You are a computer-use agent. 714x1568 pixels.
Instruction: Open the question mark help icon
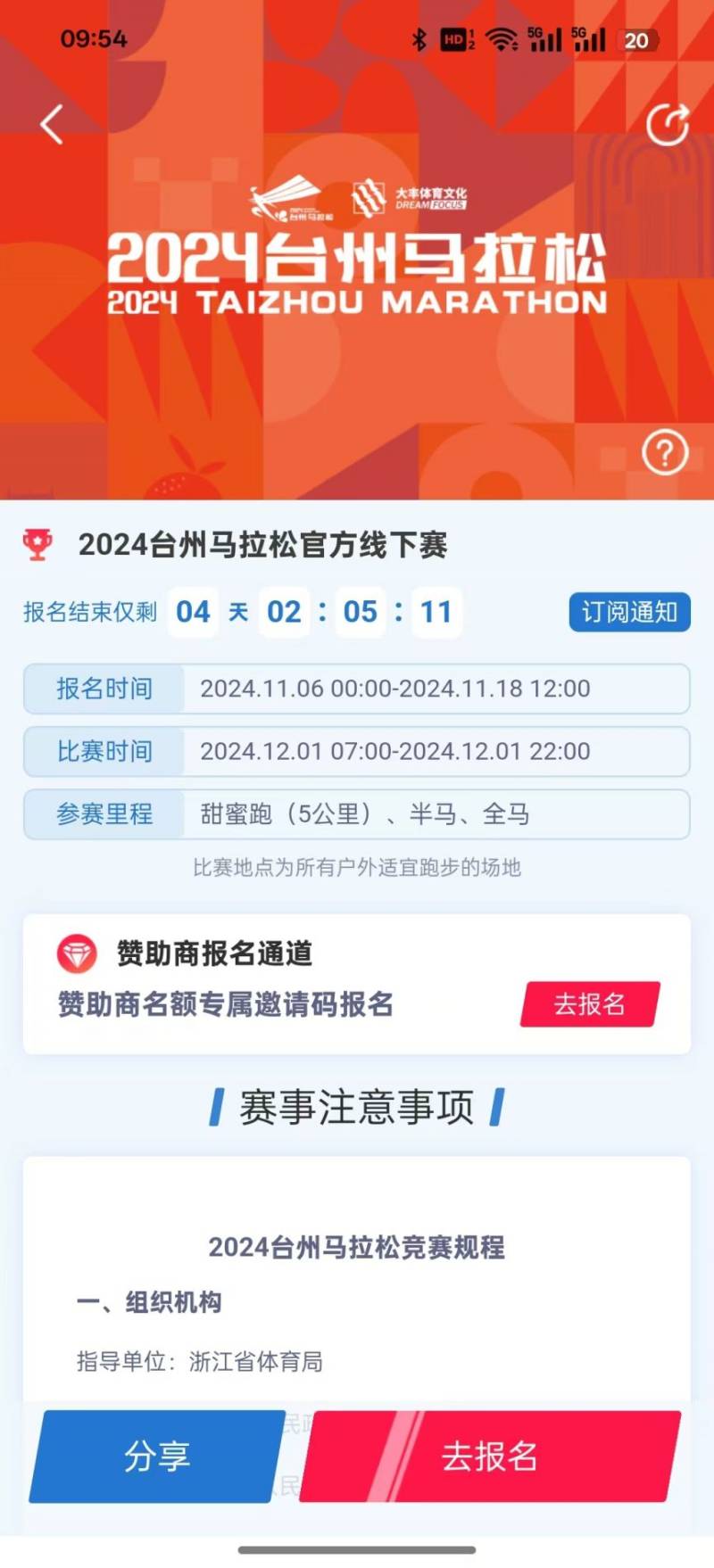point(664,453)
